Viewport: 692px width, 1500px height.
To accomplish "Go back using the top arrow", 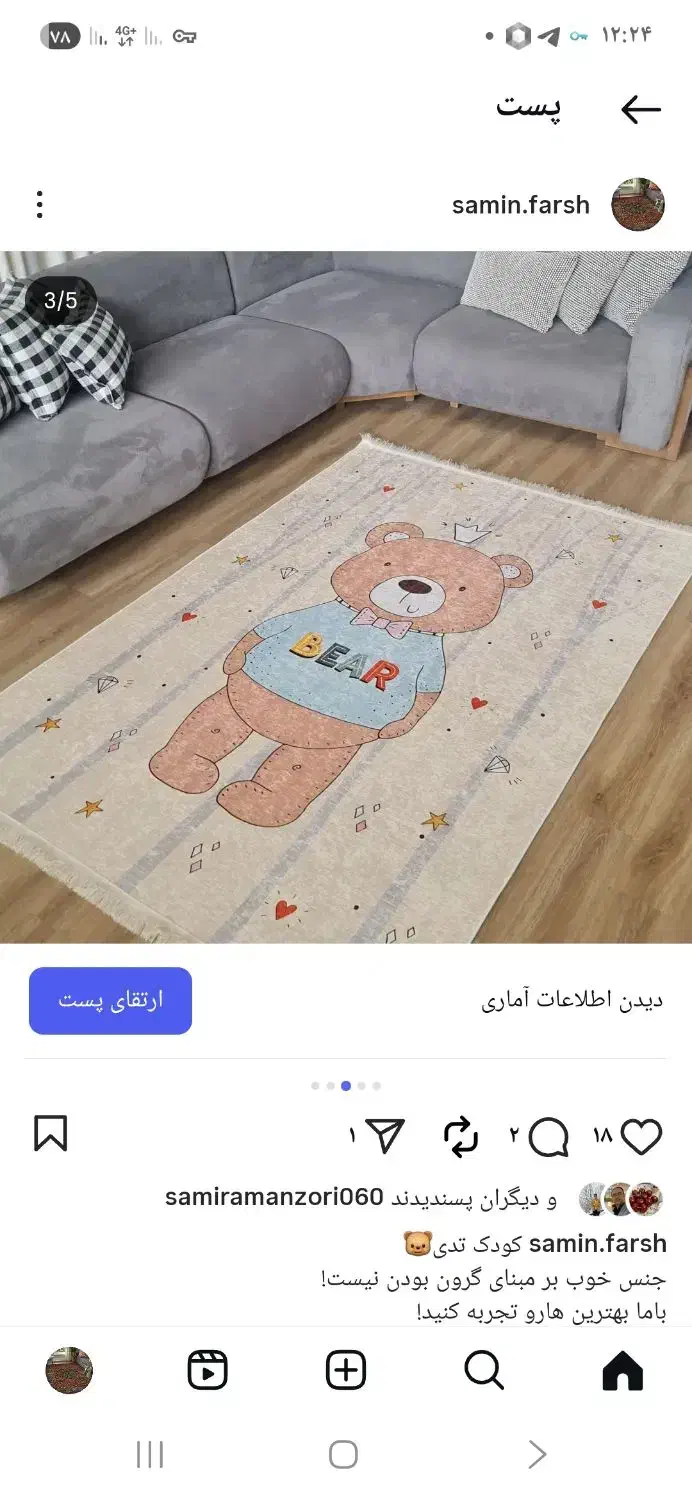I will 641,109.
